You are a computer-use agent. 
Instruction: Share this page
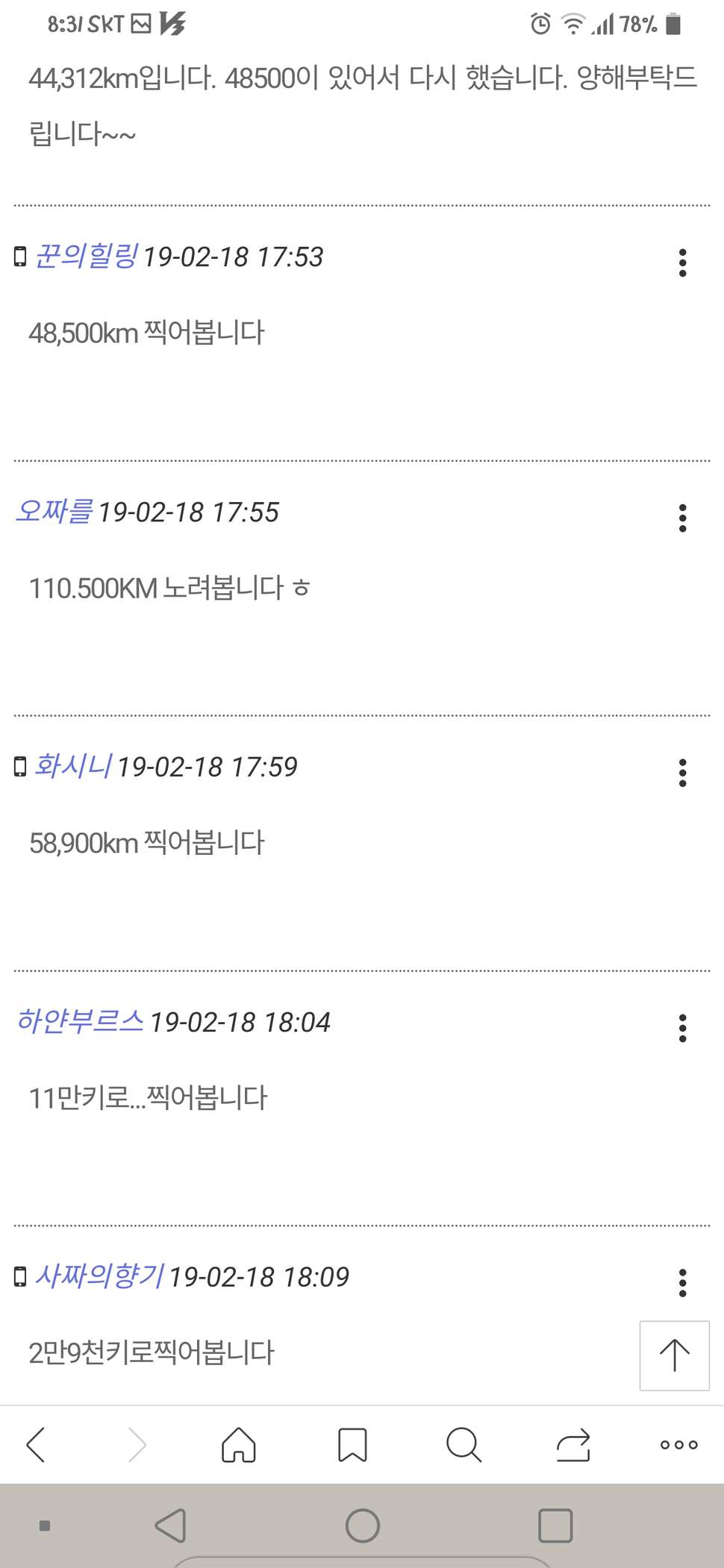(573, 1445)
